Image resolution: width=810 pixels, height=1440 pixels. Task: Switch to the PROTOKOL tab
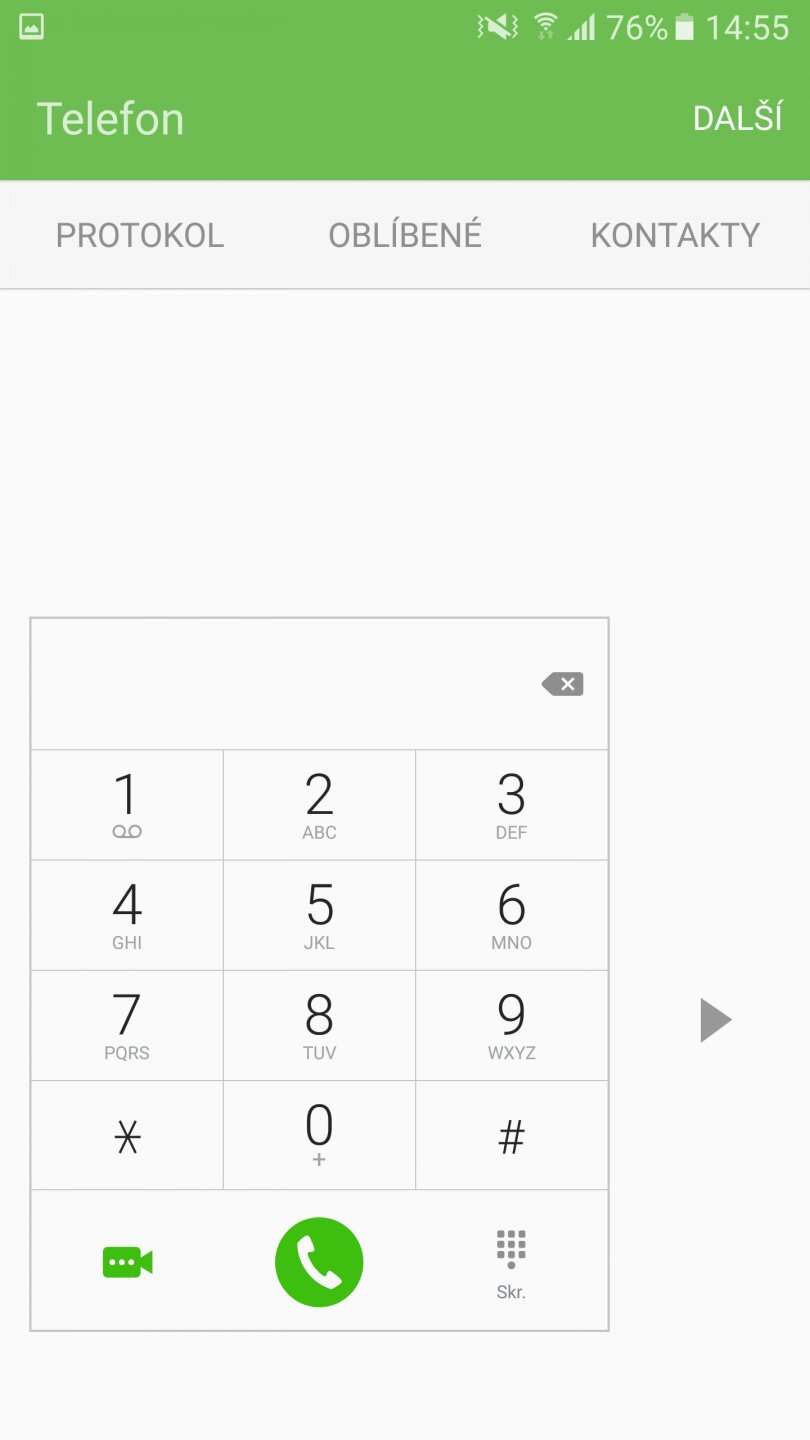(x=140, y=235)
